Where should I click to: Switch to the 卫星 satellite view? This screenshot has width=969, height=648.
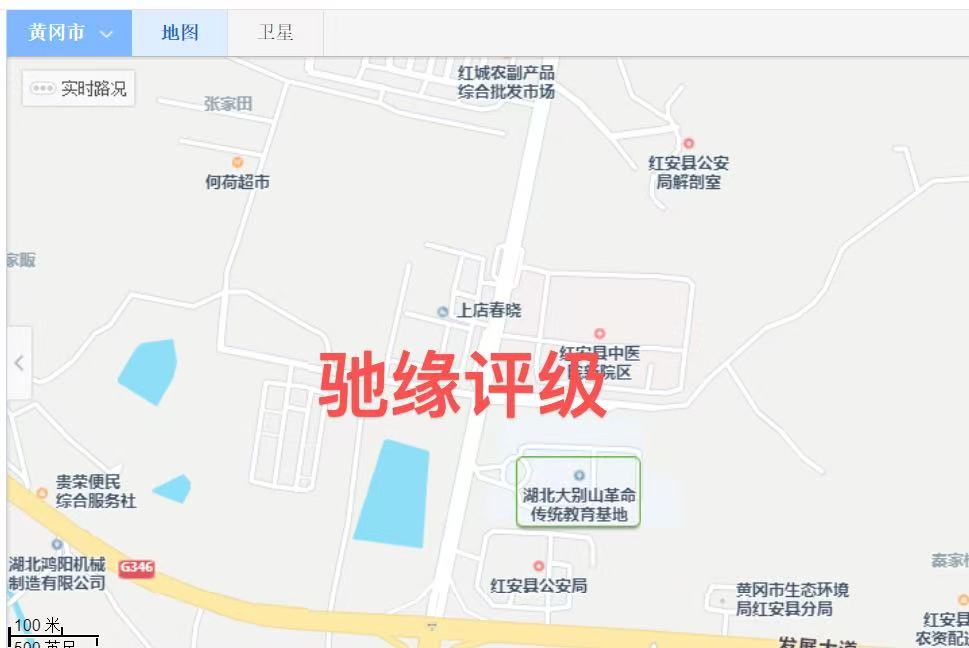coord(275,33)
